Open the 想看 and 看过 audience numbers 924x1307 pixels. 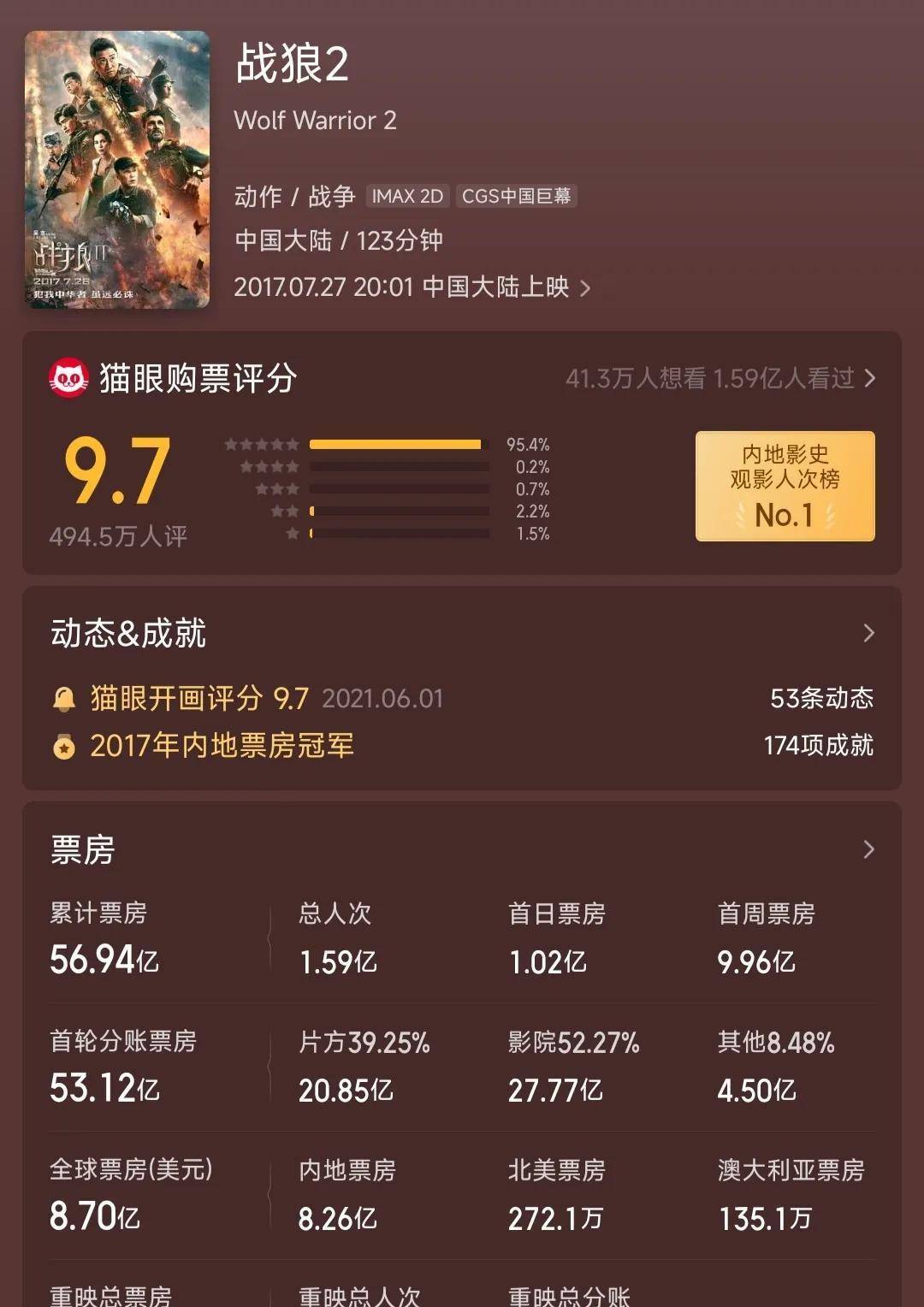(720, 378)
